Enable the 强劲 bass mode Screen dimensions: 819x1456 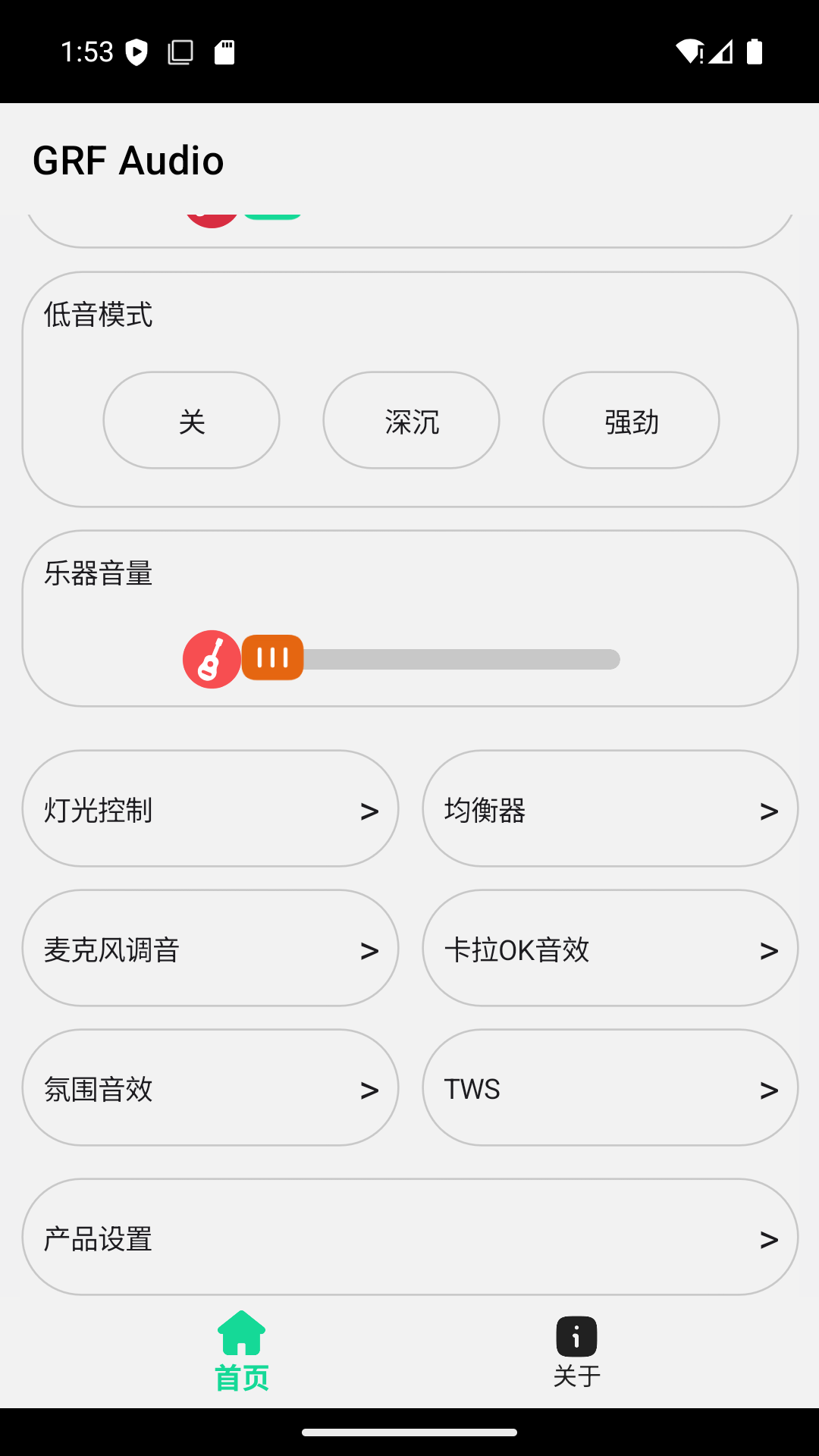630,420
